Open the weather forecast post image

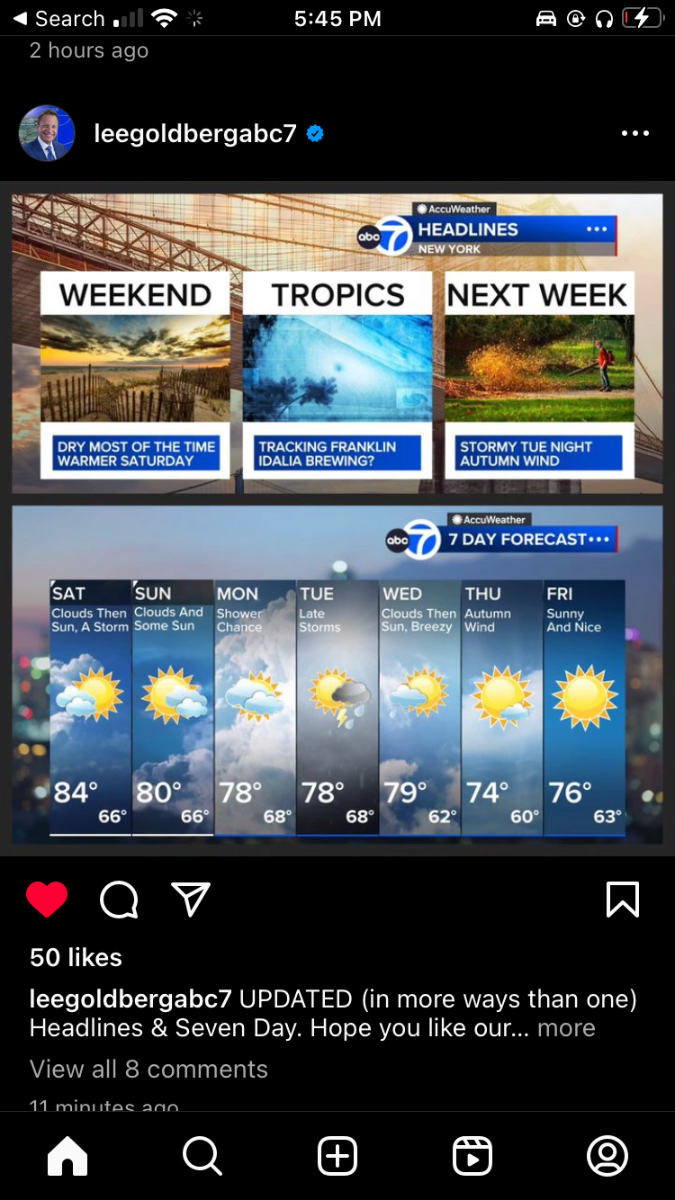coord(337,518)
